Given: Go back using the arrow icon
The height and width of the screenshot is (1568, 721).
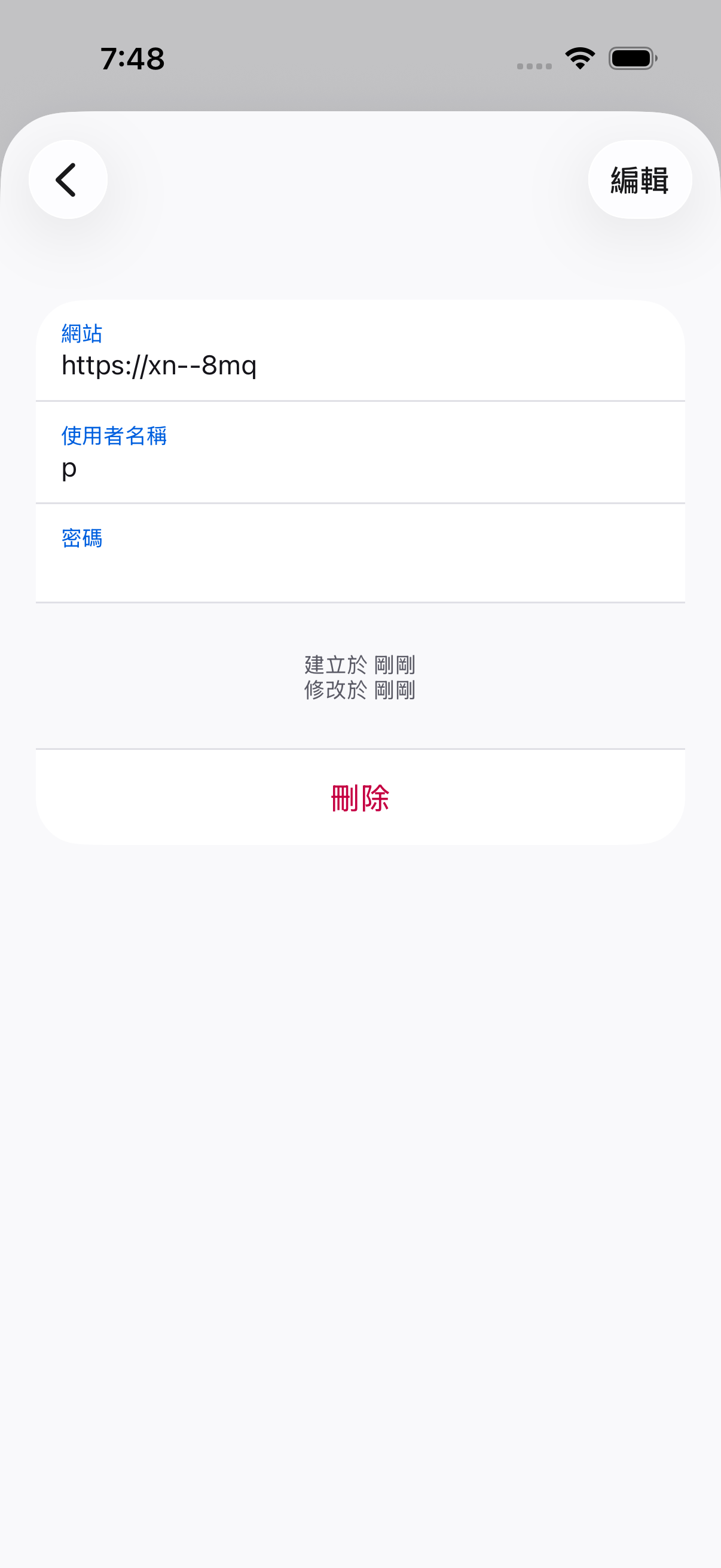Looking at the screenshot, I should click(68, 179).
